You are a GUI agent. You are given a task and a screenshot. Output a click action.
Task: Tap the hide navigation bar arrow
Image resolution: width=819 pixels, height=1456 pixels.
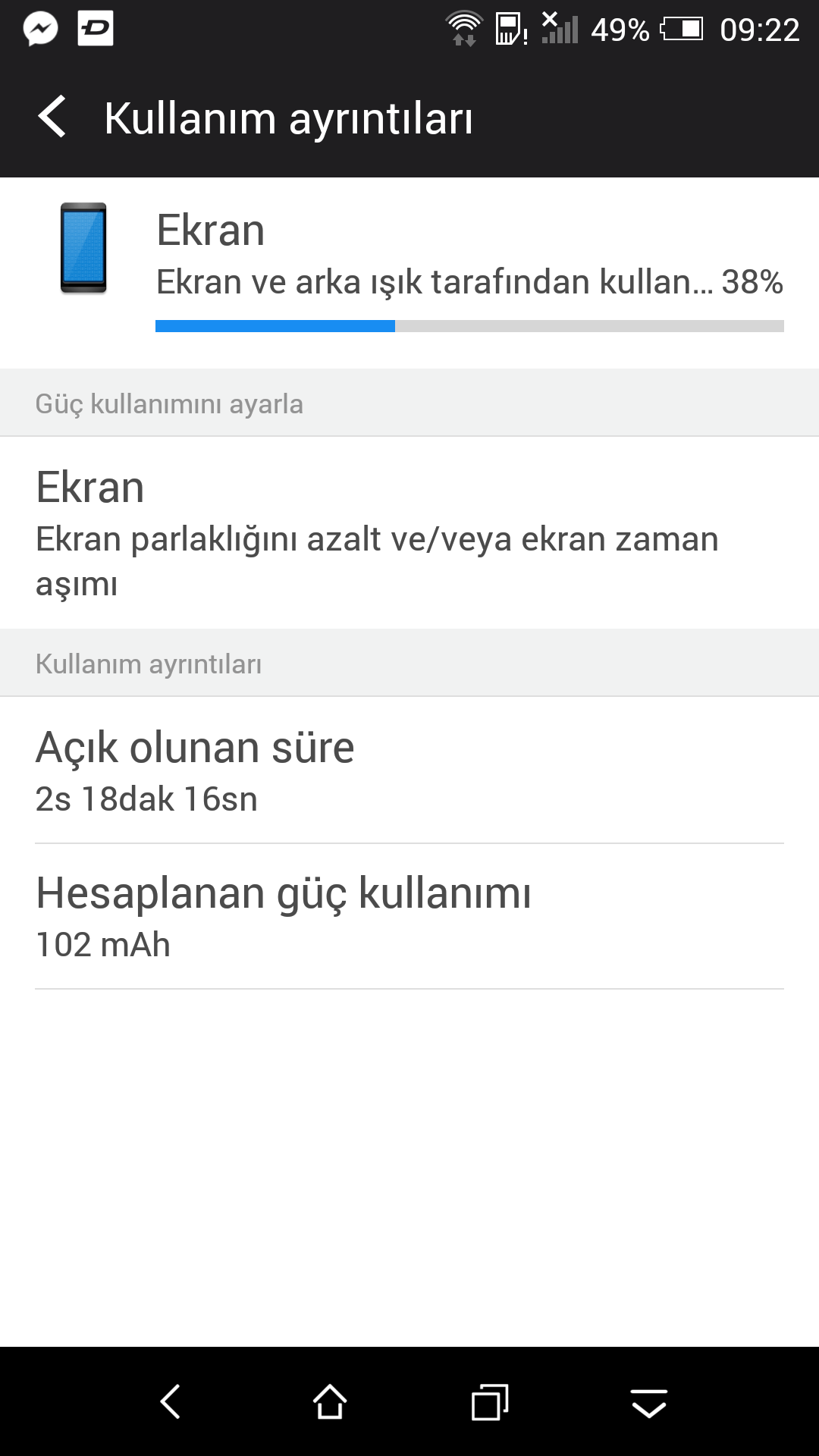pos(649,1403)
